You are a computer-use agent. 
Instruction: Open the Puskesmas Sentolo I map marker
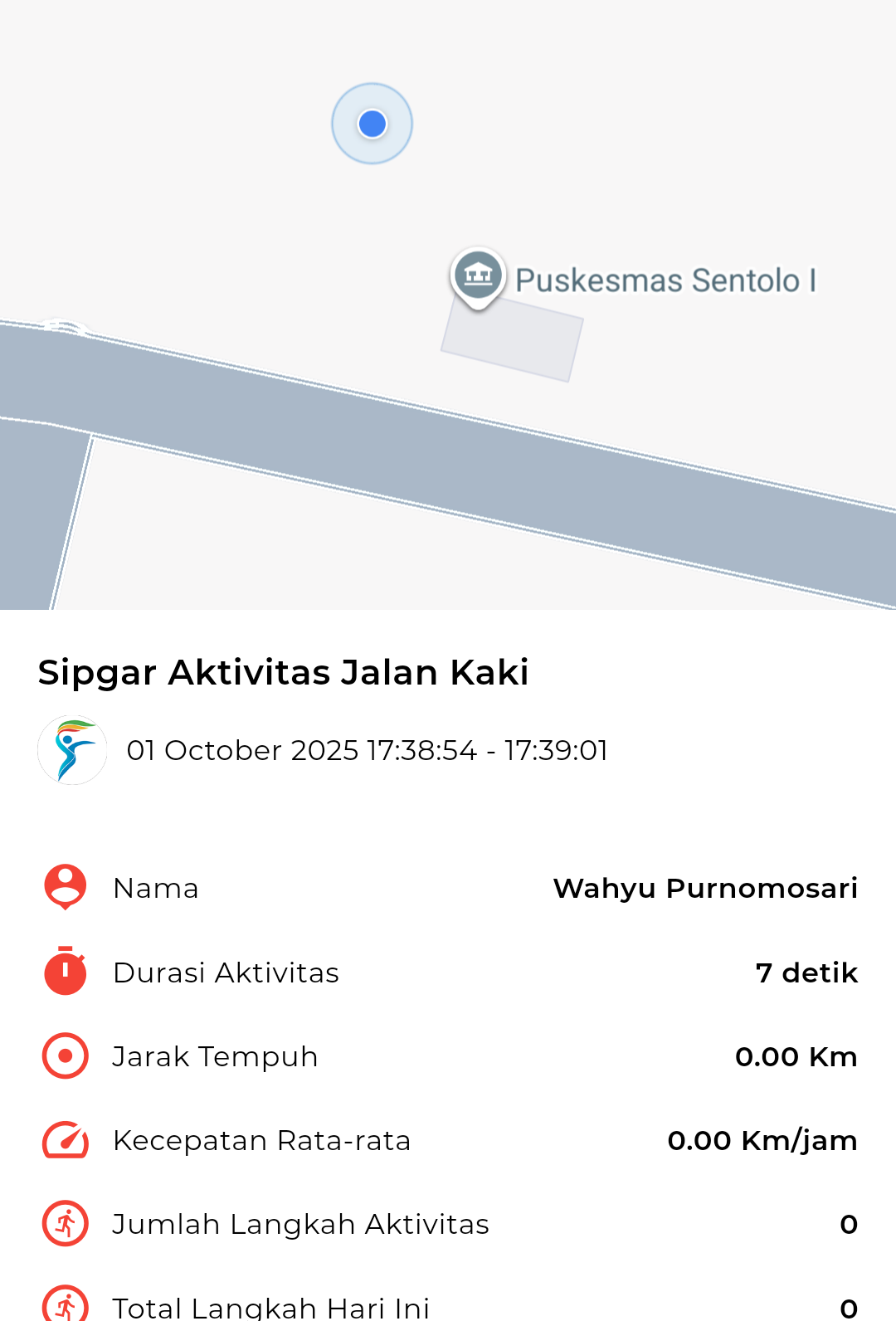click(479, 275)
